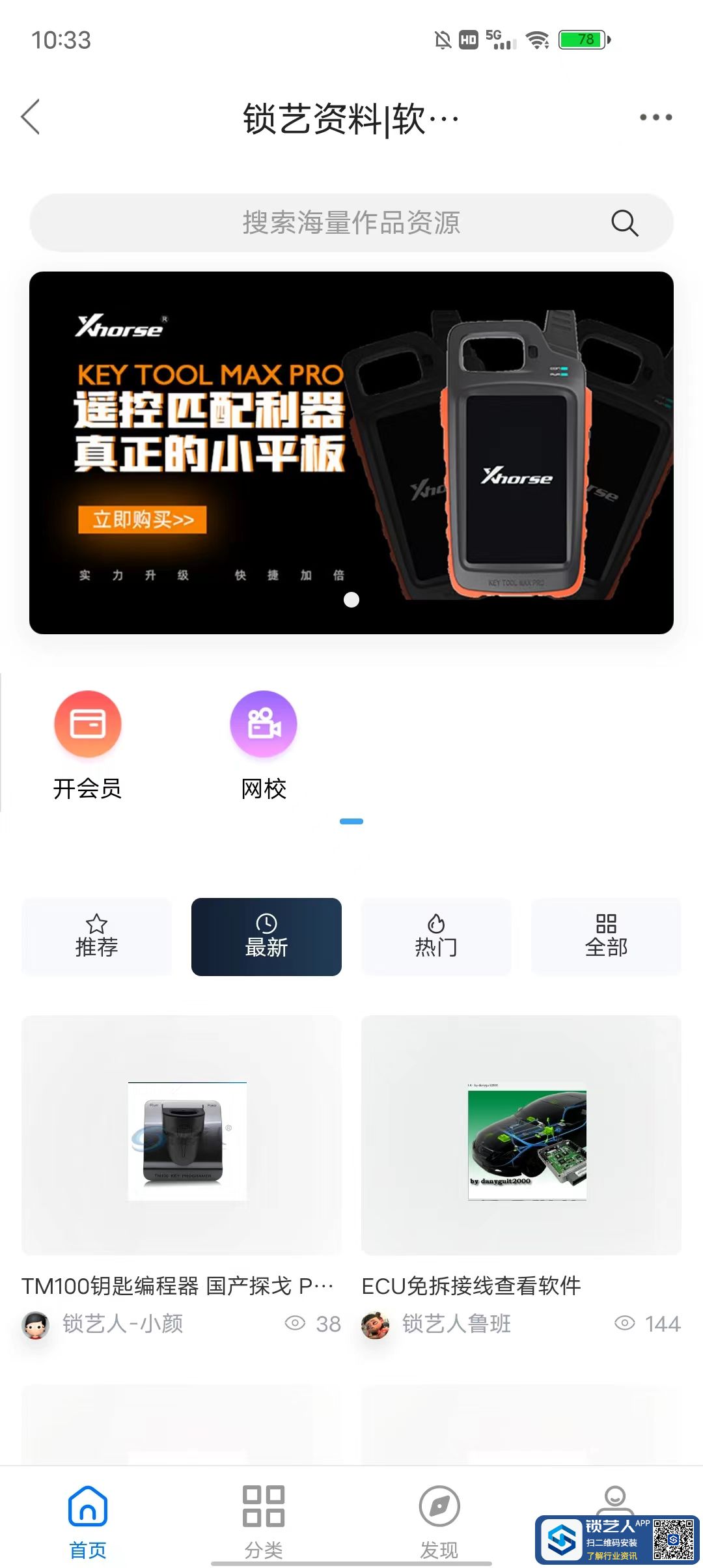Go back using the top-left arrow
703x1568 pixels.
pyautogui.click(x=31, y=117)
